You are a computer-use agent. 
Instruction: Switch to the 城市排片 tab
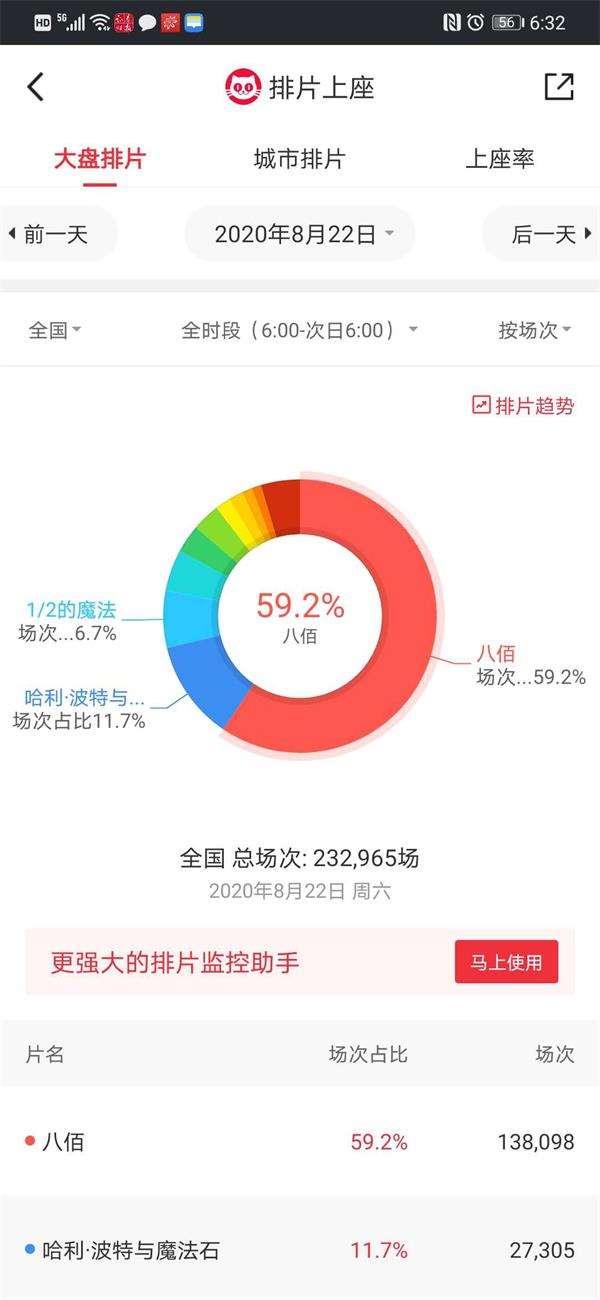pyautogui.click(x=299, y=159)
